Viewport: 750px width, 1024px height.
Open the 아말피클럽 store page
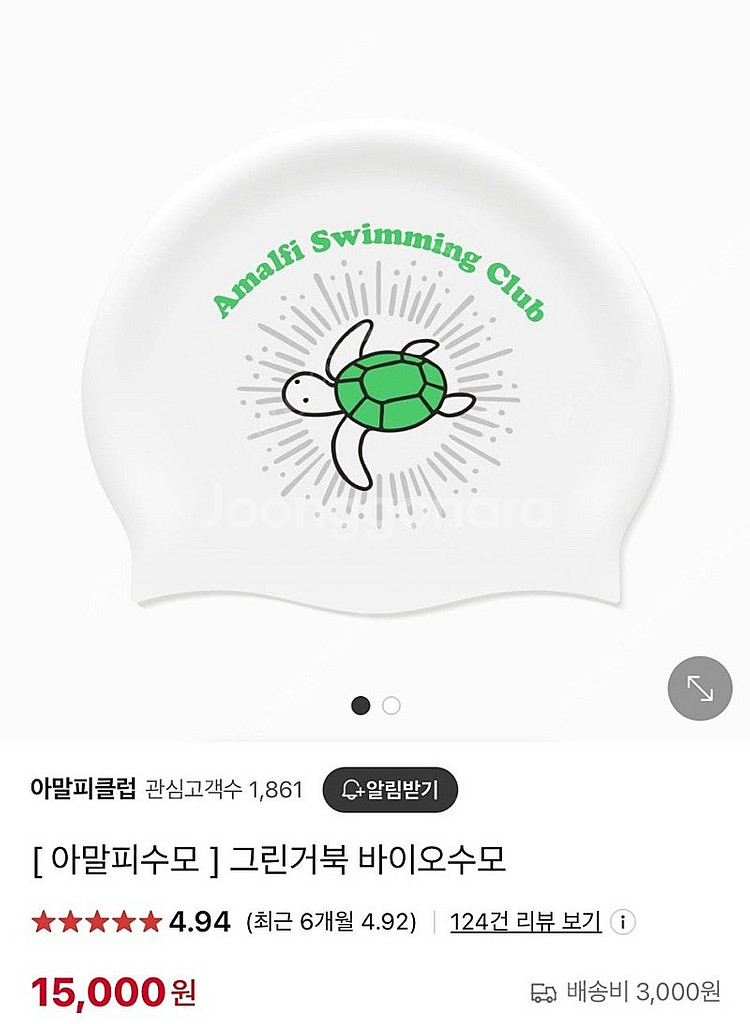coord(82,789)
